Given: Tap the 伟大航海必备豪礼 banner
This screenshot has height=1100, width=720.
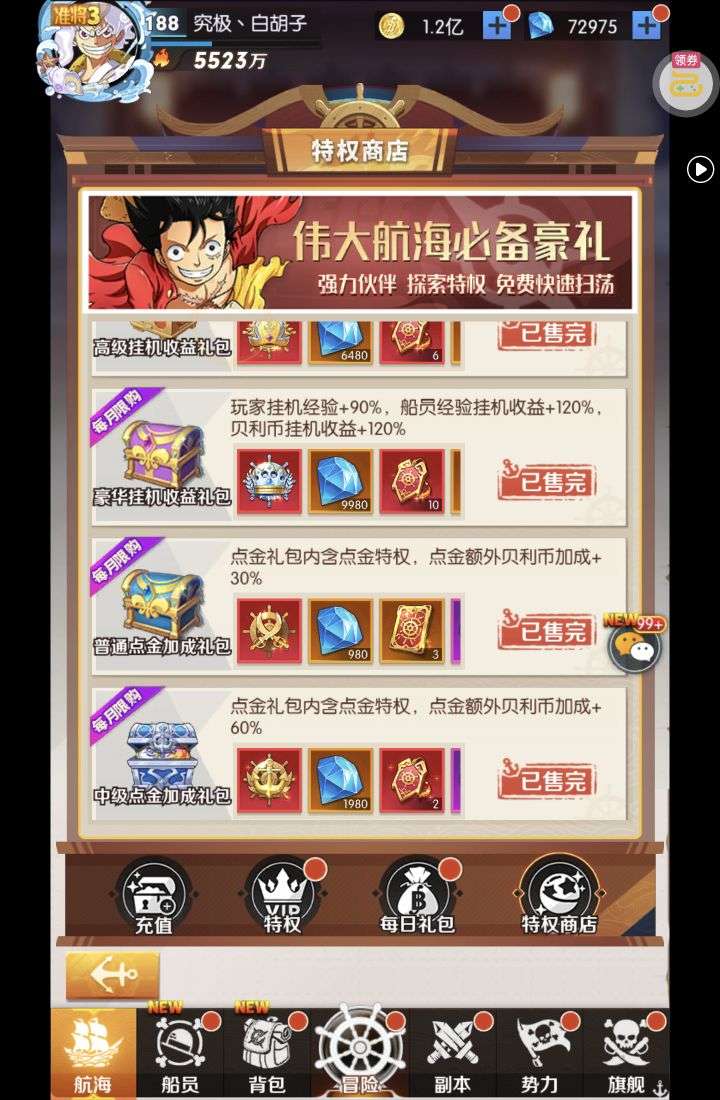Looking at the screenshot, I should (x=360, y=252).
